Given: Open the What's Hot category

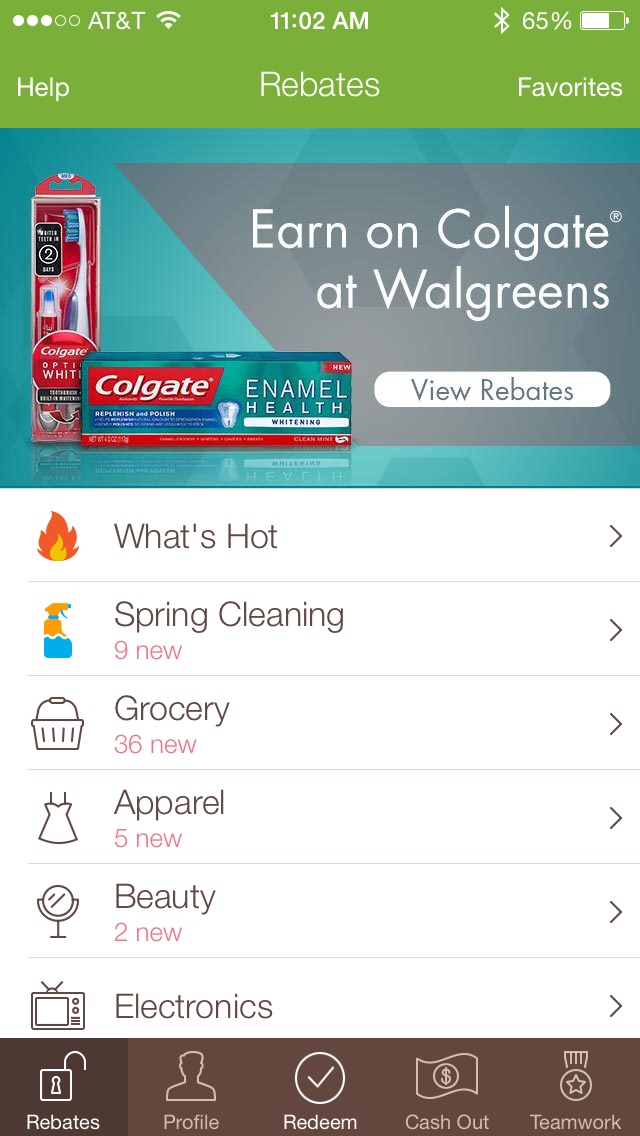Looking at the screenshot, I should [320, 536].
